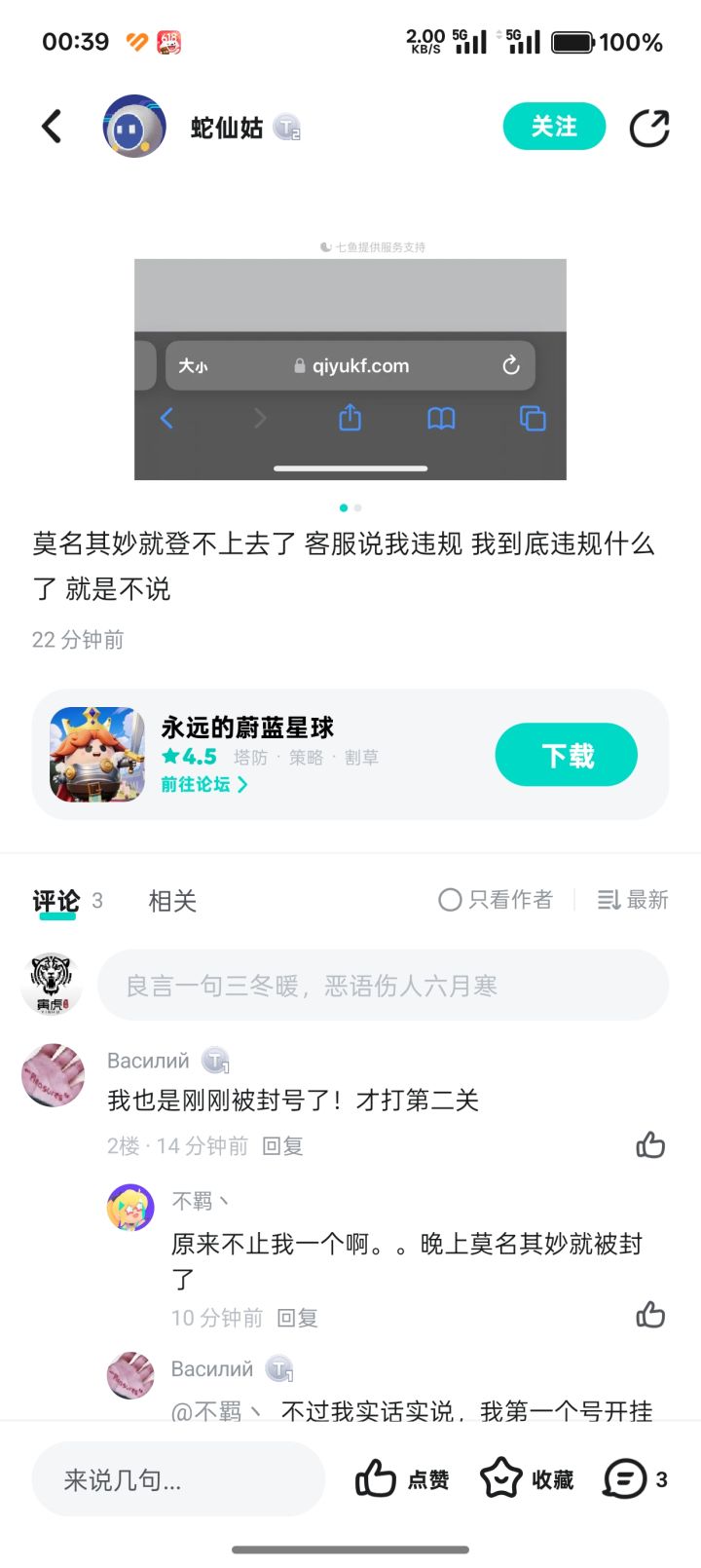701x1568 pixels.
Task: Select the 评论 tab
Action: pos(55,901)
